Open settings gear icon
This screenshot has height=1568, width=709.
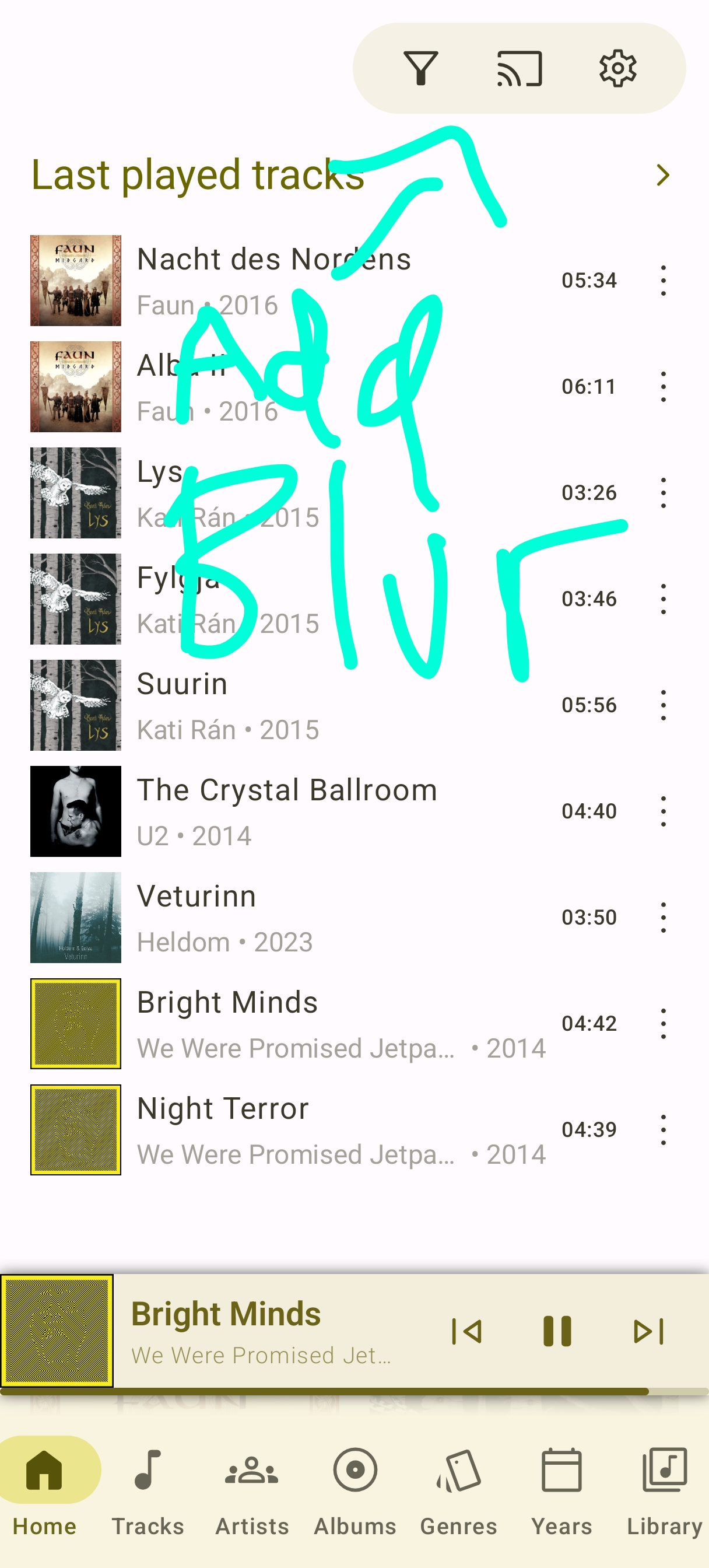tap(617, 68)
